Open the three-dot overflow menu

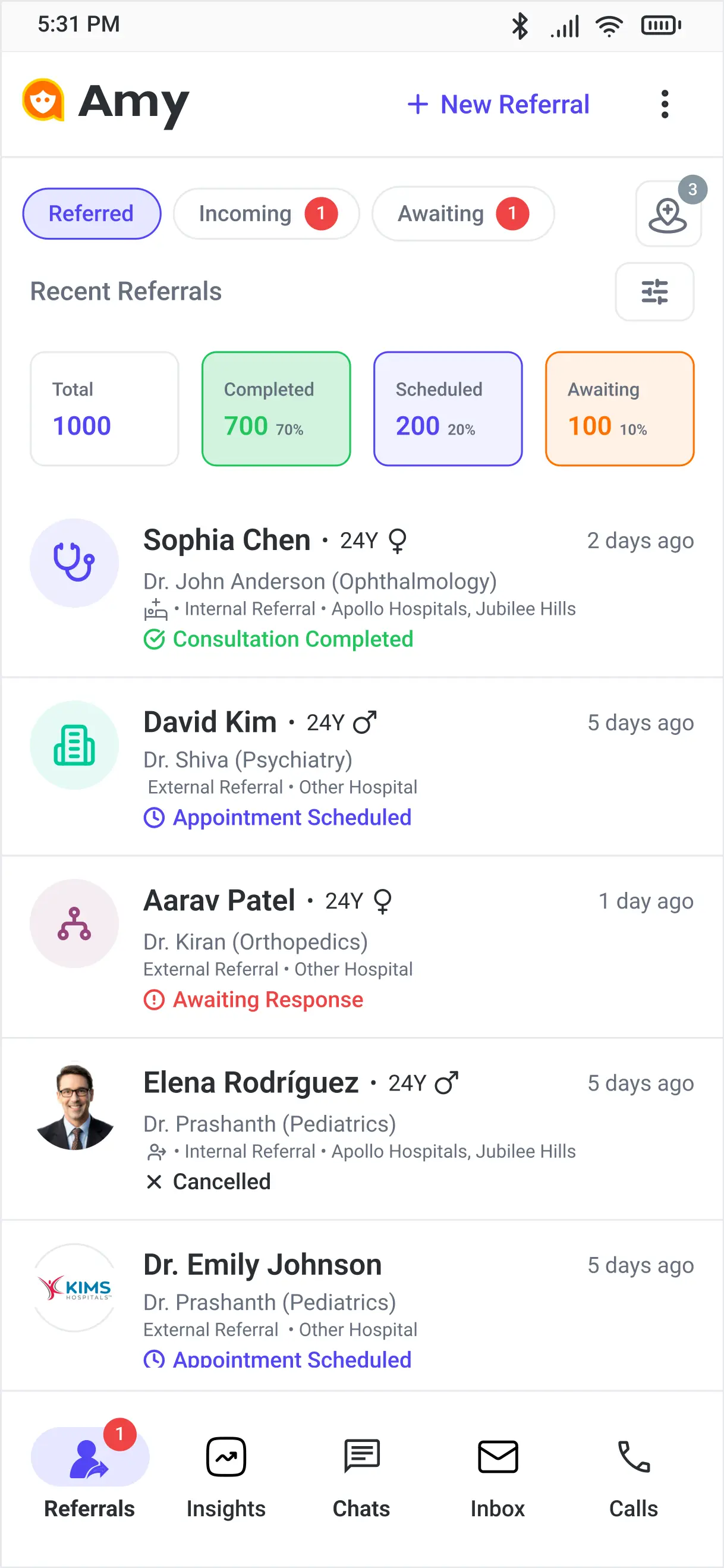[665, 104]
